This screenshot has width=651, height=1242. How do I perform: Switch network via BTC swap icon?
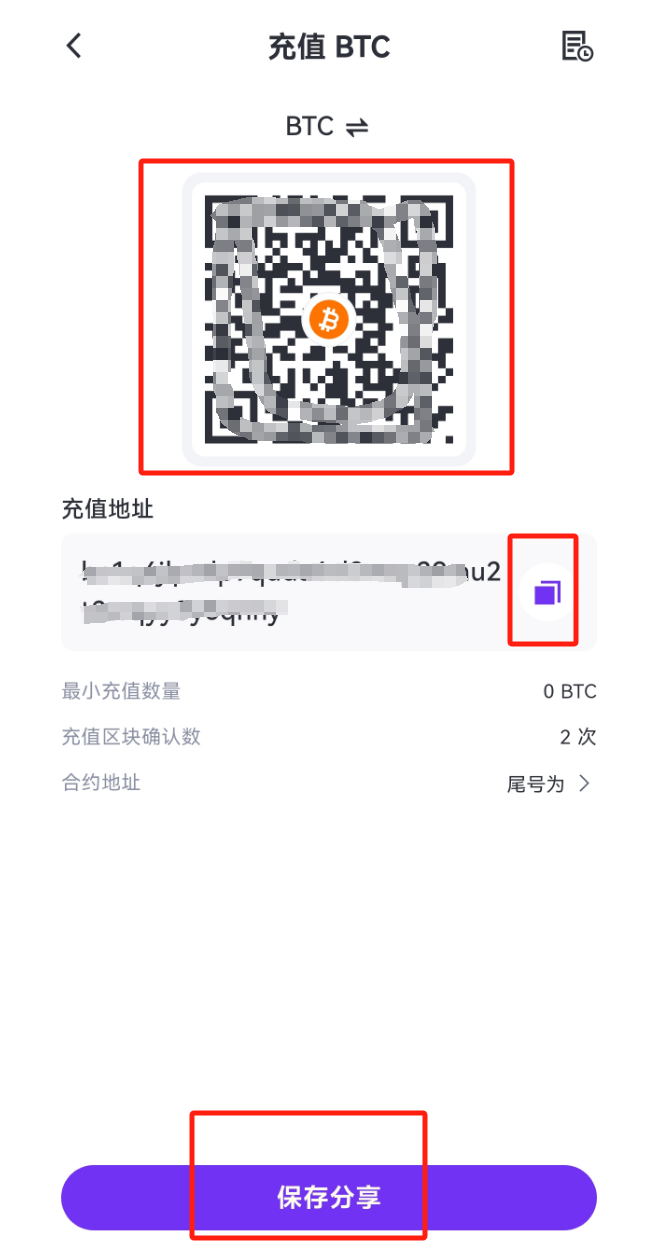coord(357,128)
